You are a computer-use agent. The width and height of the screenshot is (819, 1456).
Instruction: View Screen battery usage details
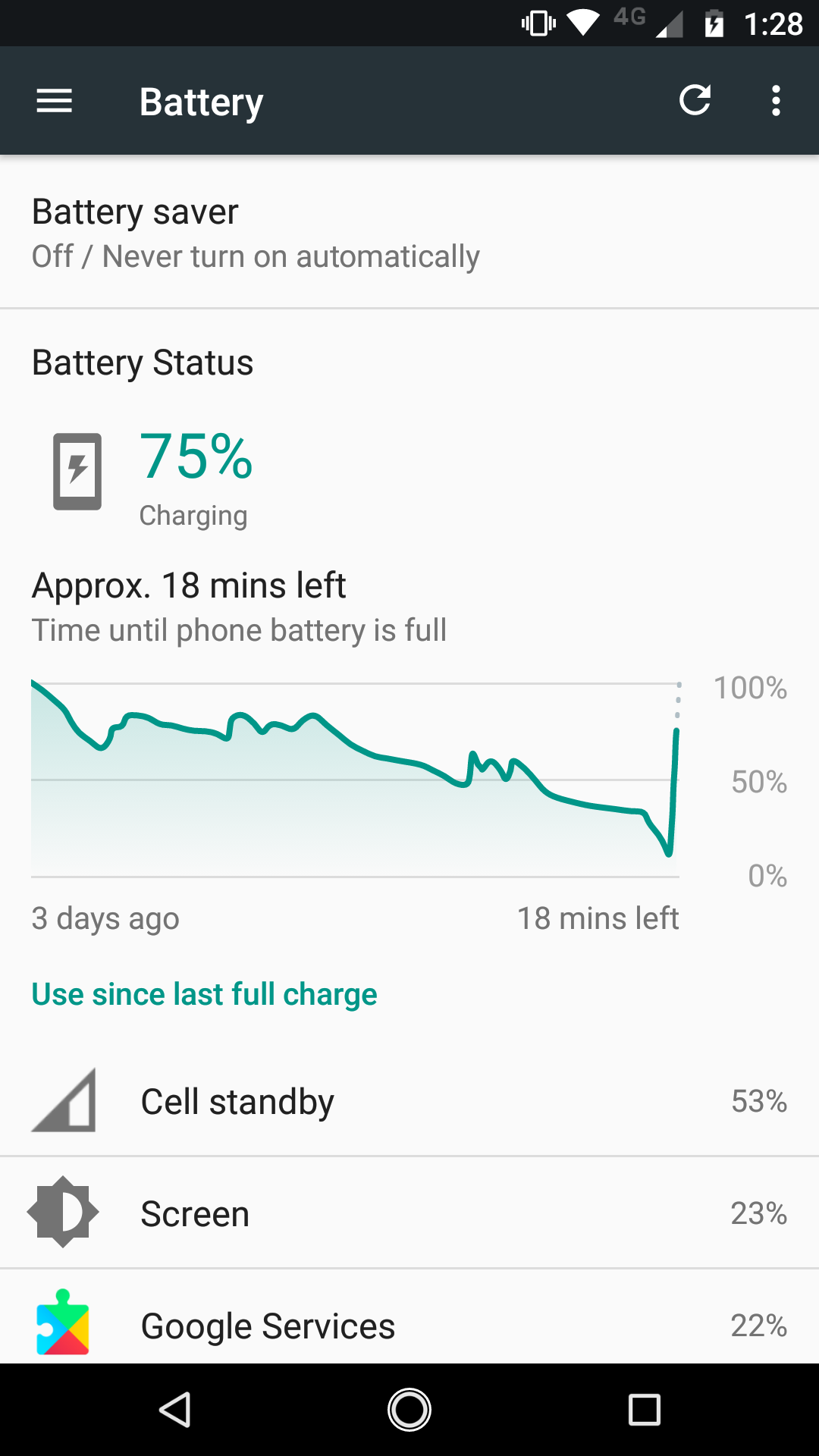point(409,1213)
